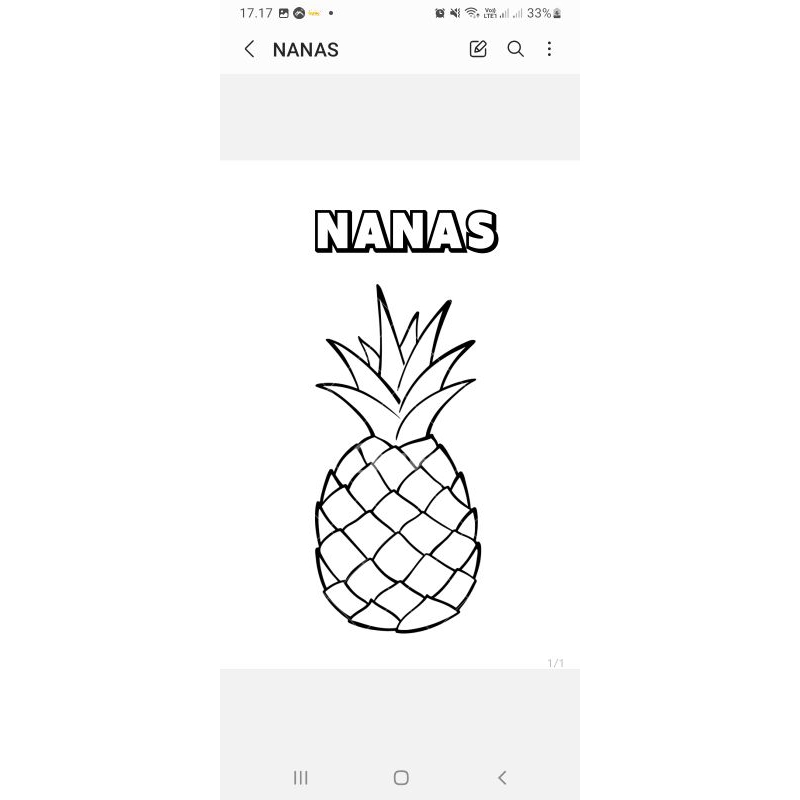The height and width of the screenshot is (800, 800).
Task: Go back from the NANAS note
Action: (250, 49)
